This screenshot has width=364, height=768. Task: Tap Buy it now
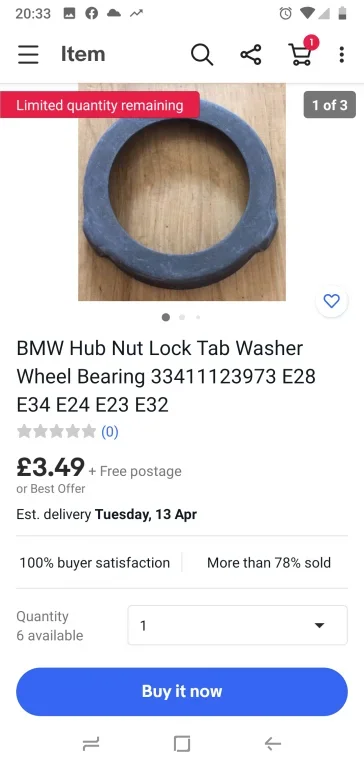(182, 692)
